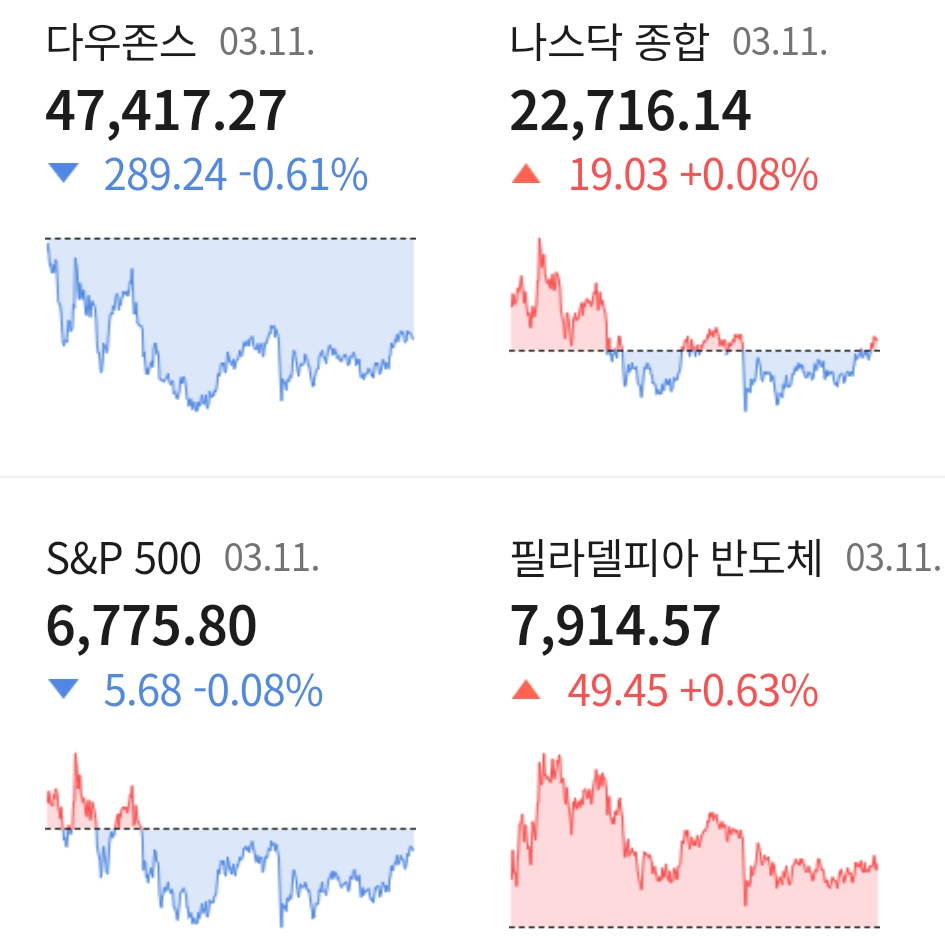Select the S&P 500 index card
The image size is (945, 940).
point(230,730)
